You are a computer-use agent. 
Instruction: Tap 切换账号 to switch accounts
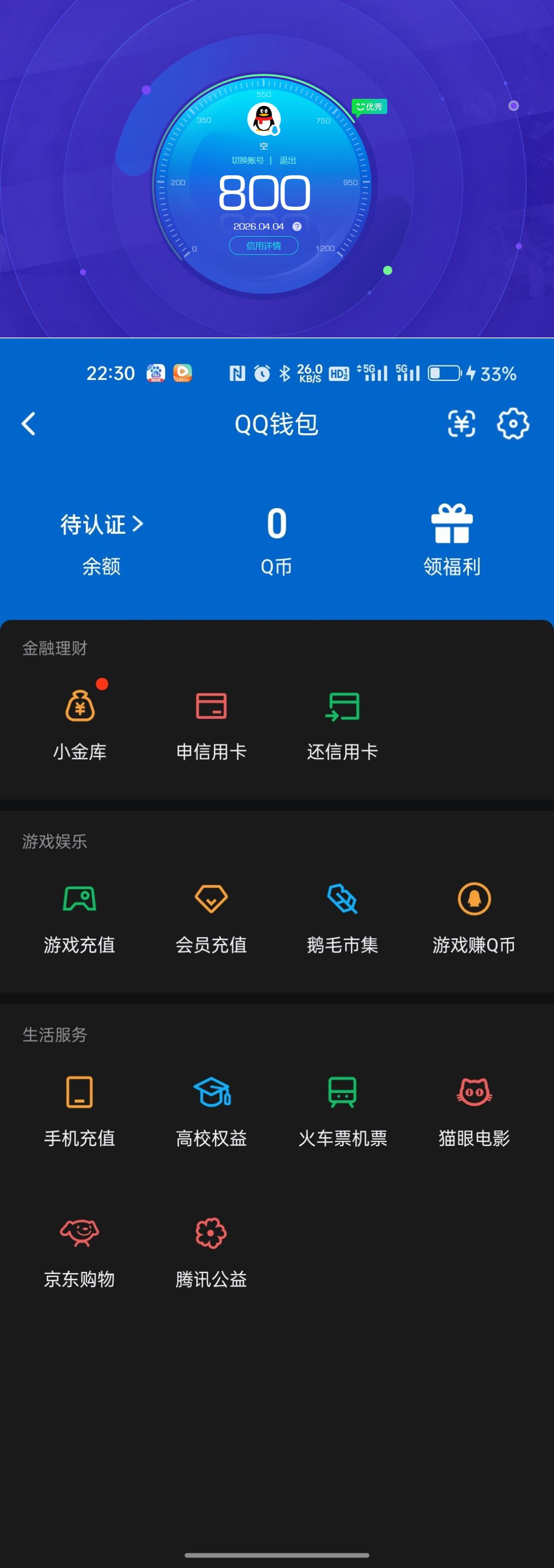[x=249, y=160]
